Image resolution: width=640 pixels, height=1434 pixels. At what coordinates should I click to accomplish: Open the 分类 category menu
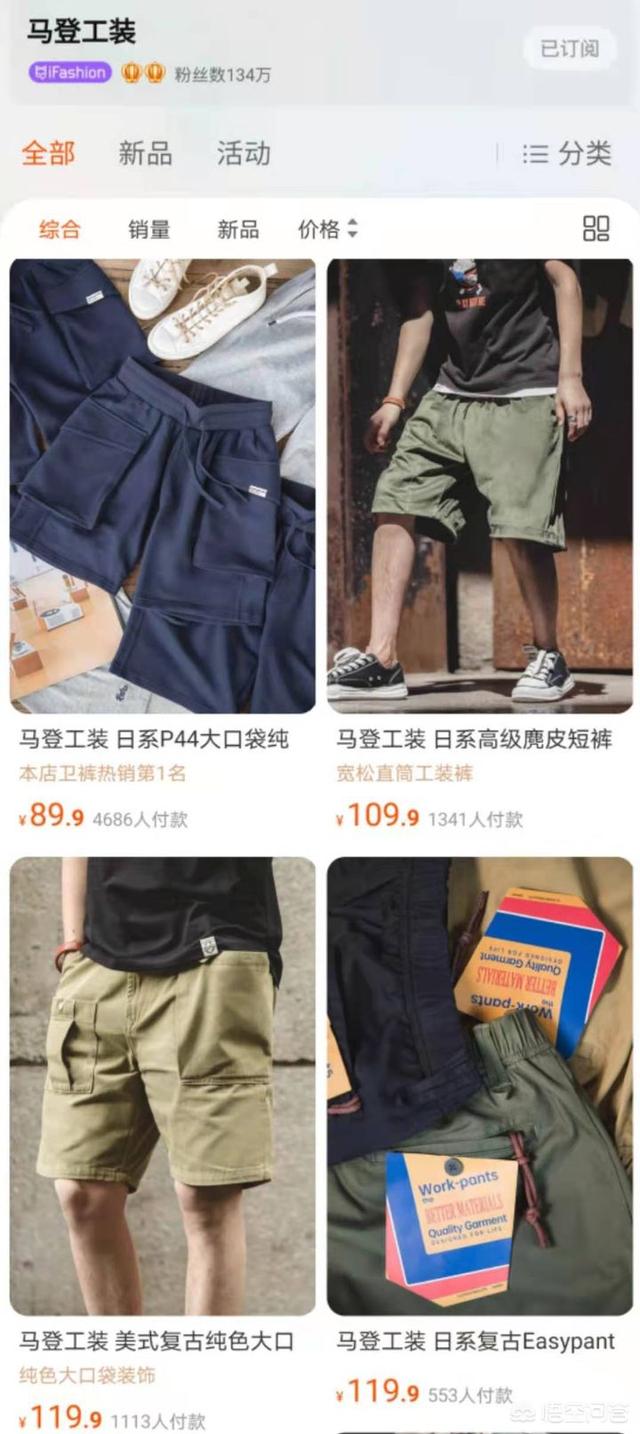click(567, 153)
